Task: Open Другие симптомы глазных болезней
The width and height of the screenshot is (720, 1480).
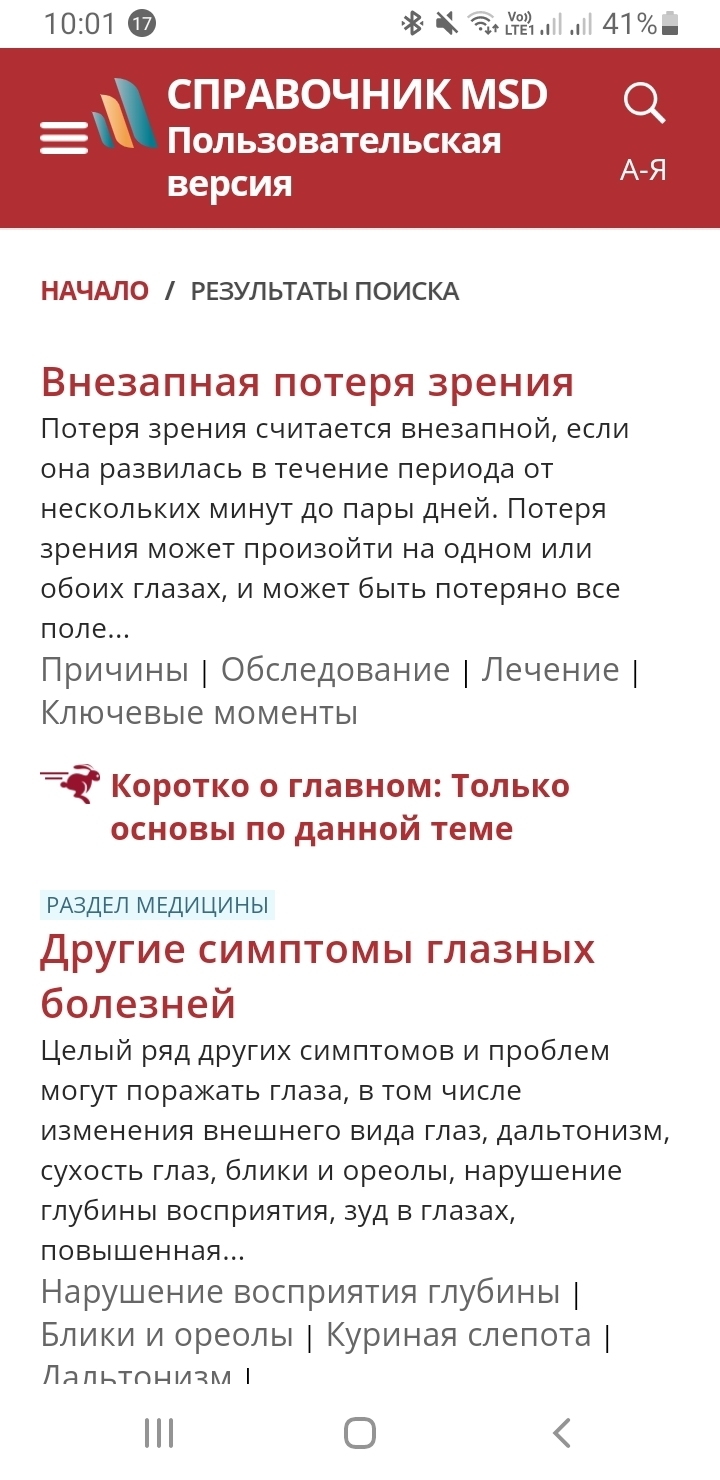Action: pos(317,975)
